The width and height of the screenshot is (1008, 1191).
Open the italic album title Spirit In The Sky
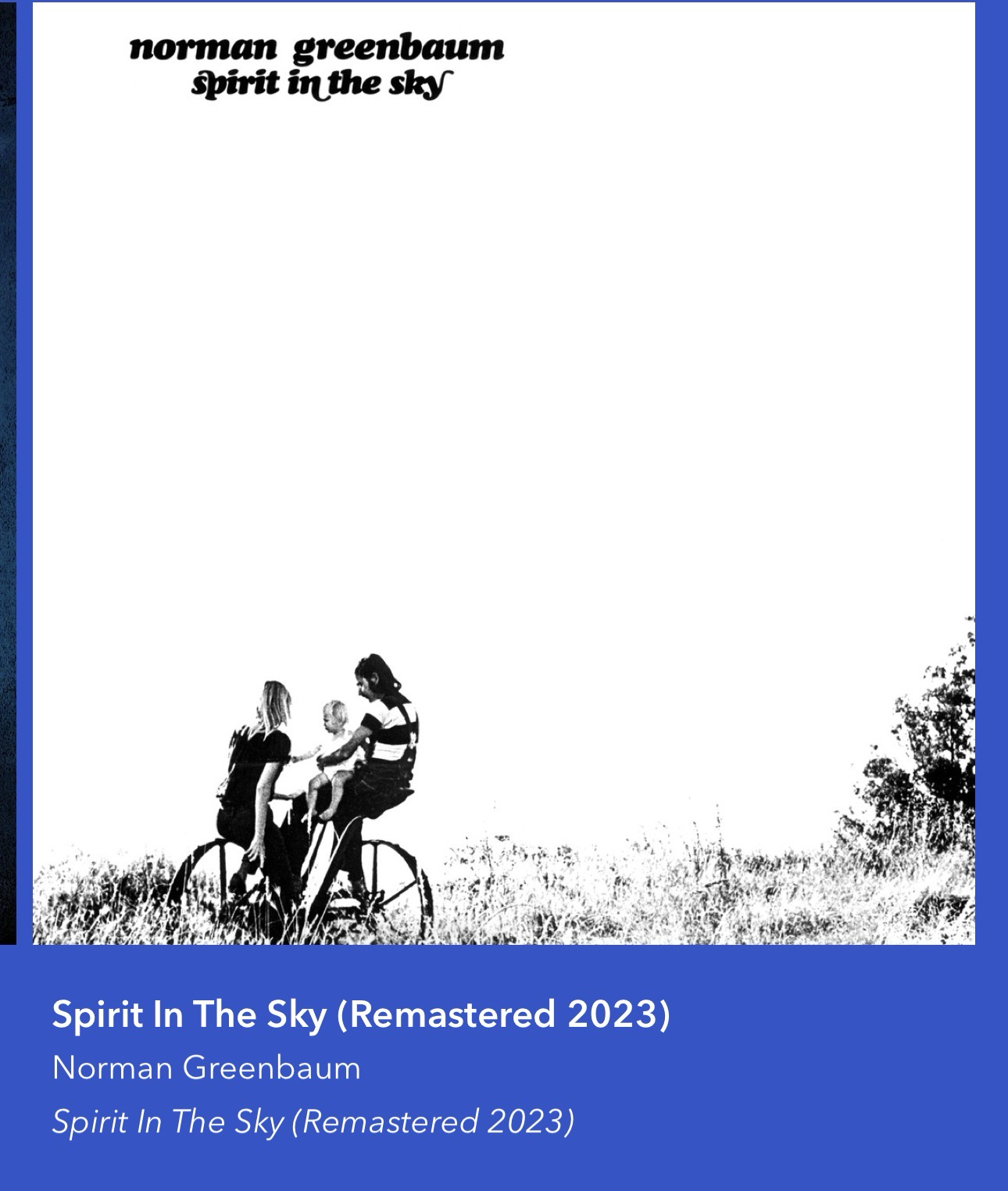[x=313, y=1121]
